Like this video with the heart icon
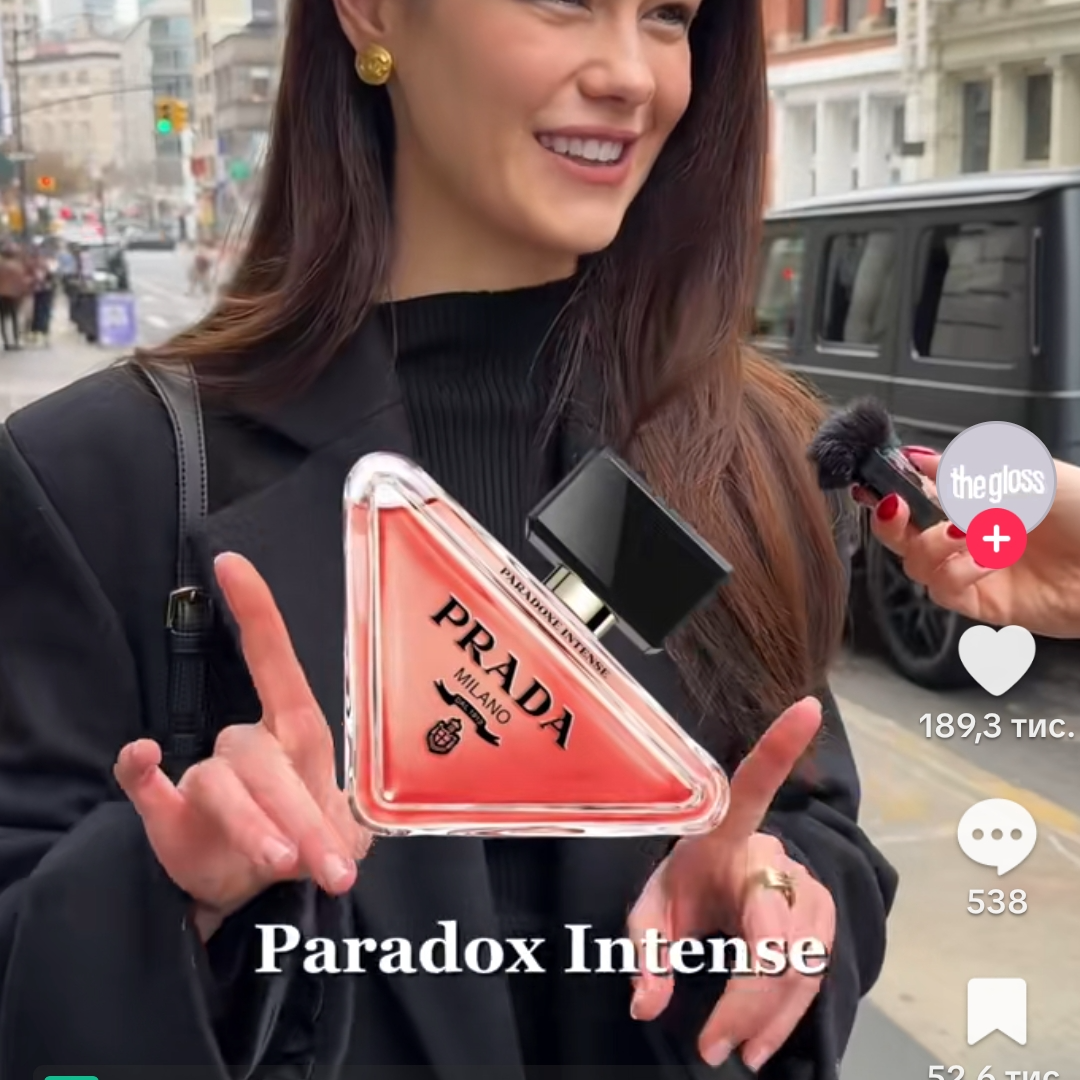 (996, 660)
